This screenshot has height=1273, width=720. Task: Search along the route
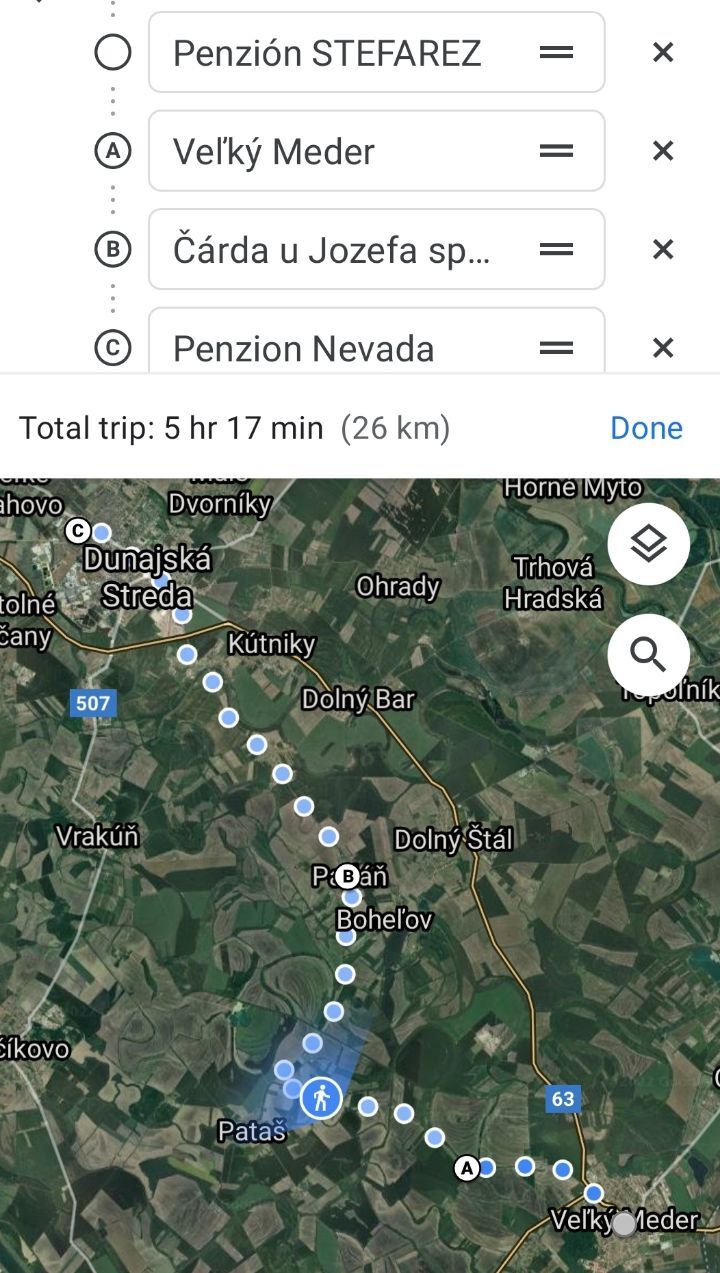(648, 655)
